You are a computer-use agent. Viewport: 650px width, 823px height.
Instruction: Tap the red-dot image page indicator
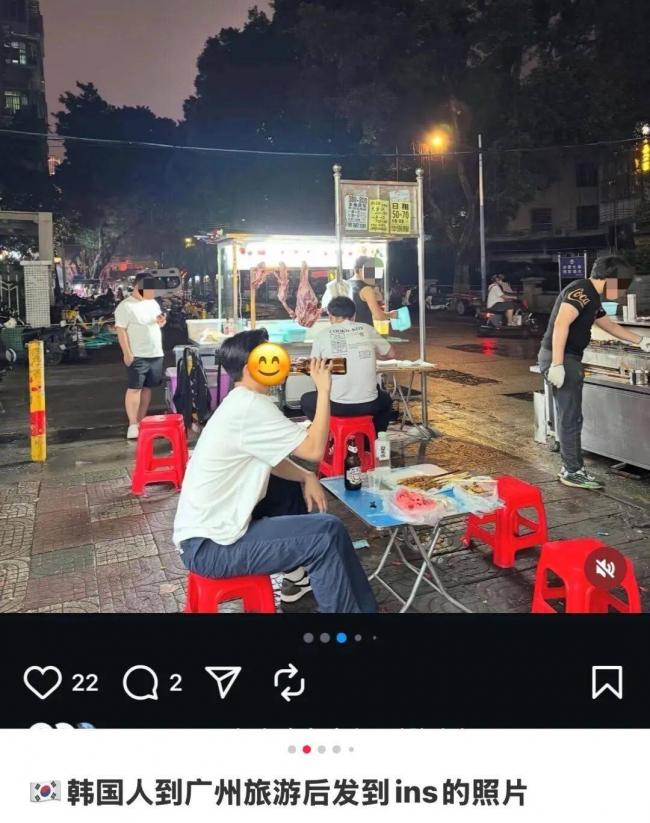307,749
